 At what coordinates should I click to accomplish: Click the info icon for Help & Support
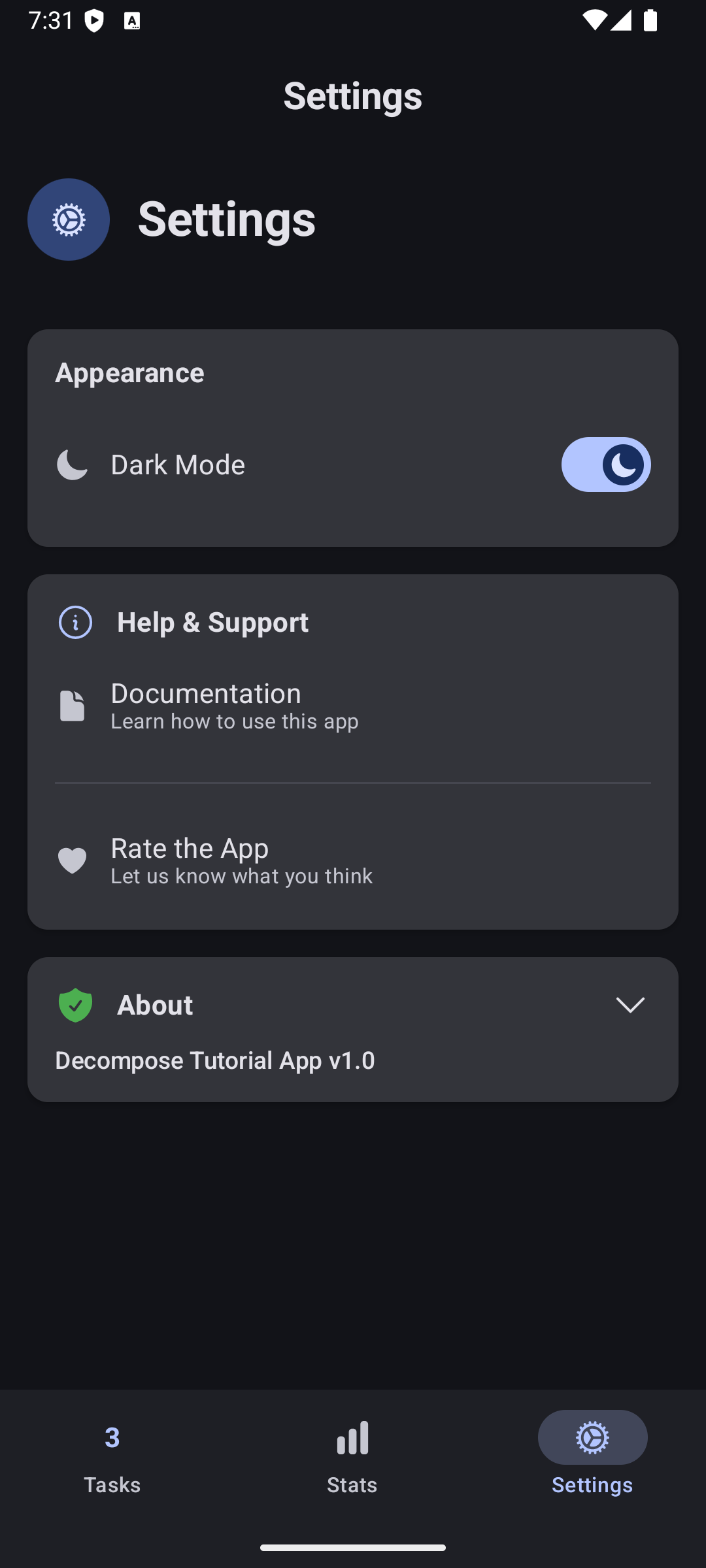[x=75, y=622]
